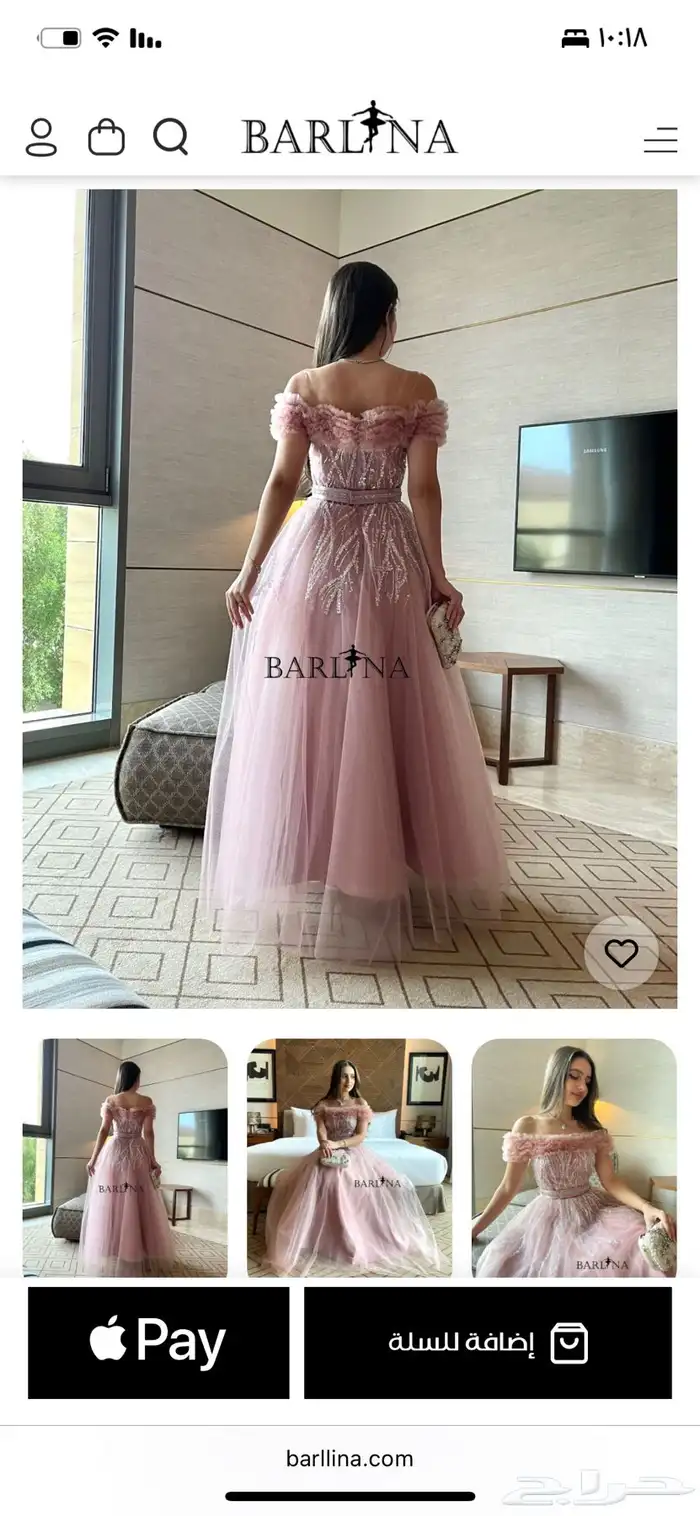This screenshot has height=1516, width=700.
Task: Select the bedroom dress thumbnail
Action: [x=349, y=1158]
